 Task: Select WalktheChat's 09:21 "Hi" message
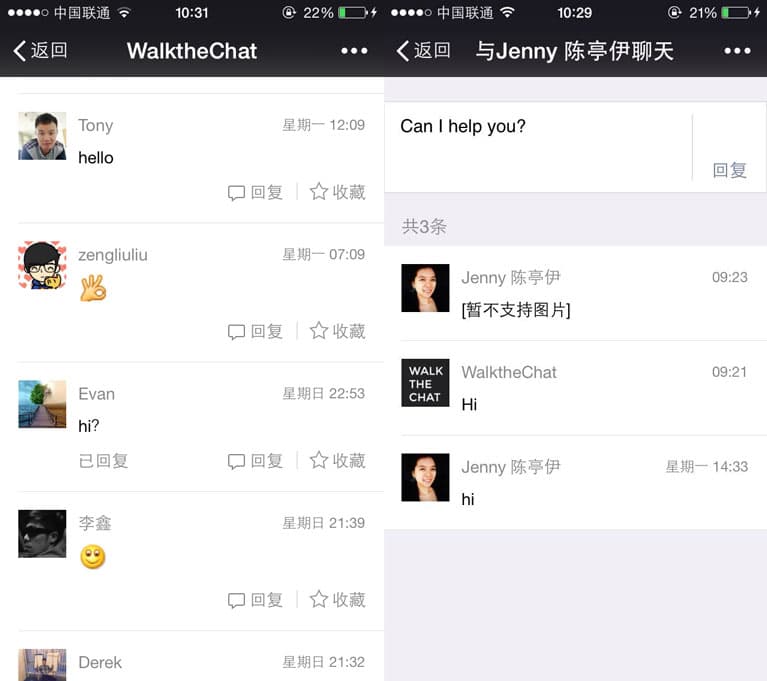coord(575,388)
